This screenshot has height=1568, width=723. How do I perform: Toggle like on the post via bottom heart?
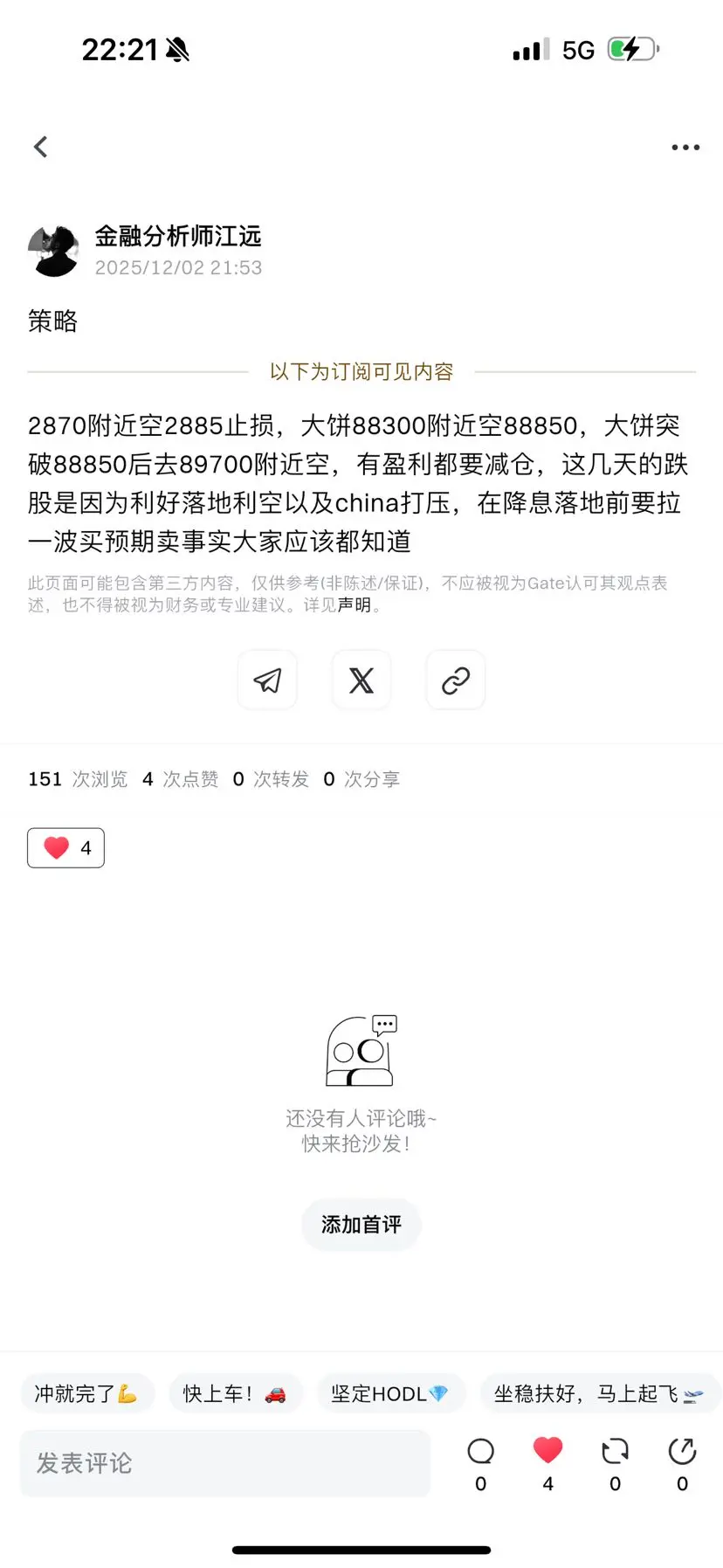point(547,1450)
